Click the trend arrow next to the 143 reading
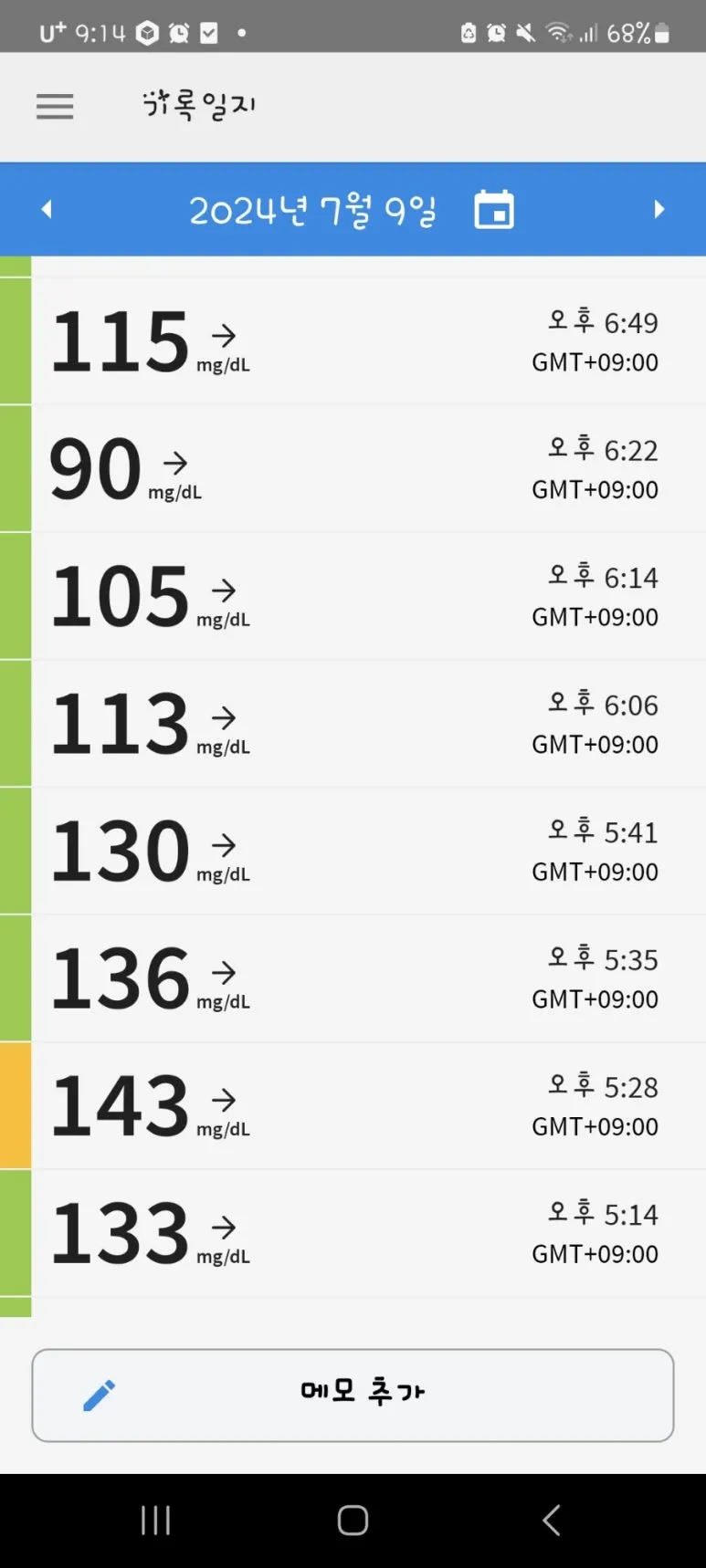Image resolution: width=706 pixels, height=1568 pixels. [222, 1099]
